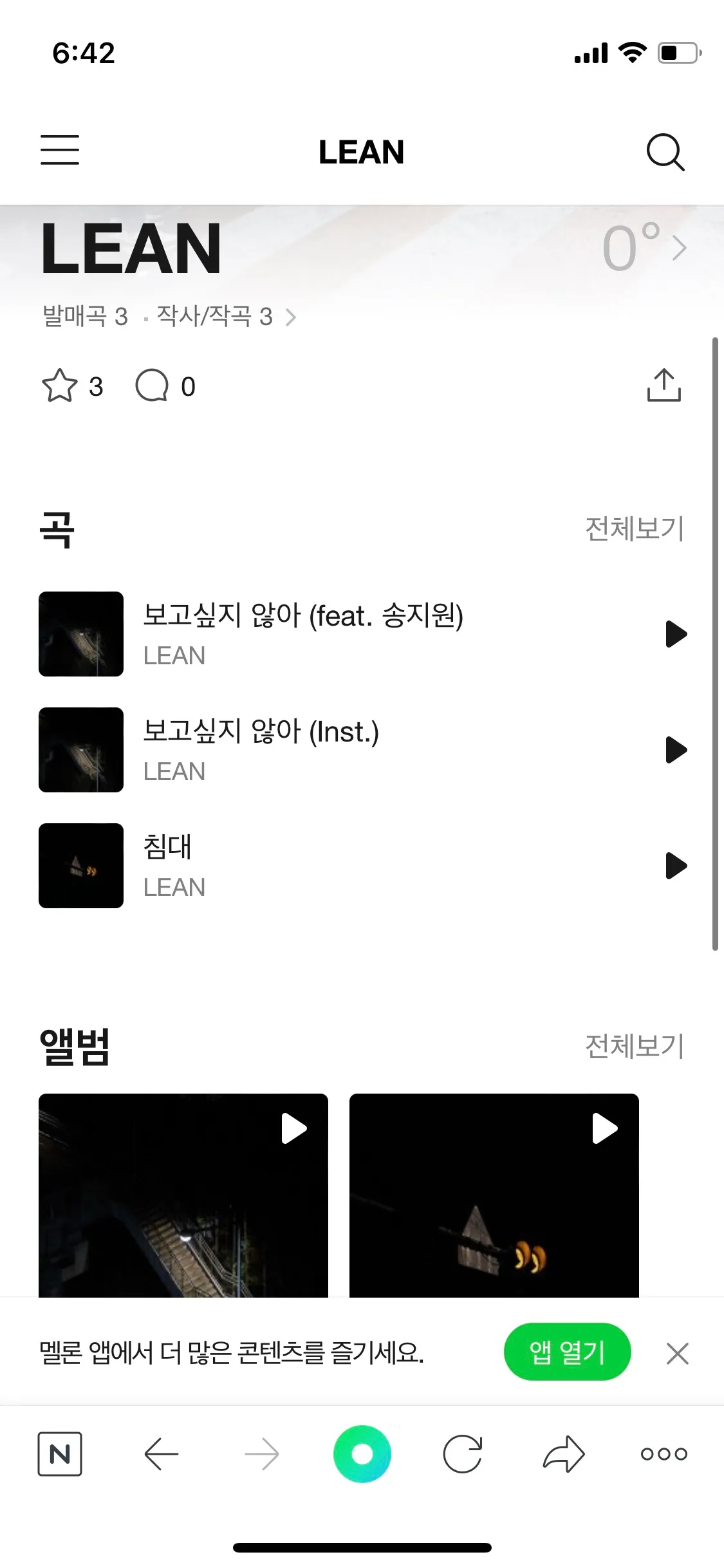The height and width of the screenshot is (1568, 724).
Task: Open 작사/작곡 3 details via its chevron
Action: 292,317
